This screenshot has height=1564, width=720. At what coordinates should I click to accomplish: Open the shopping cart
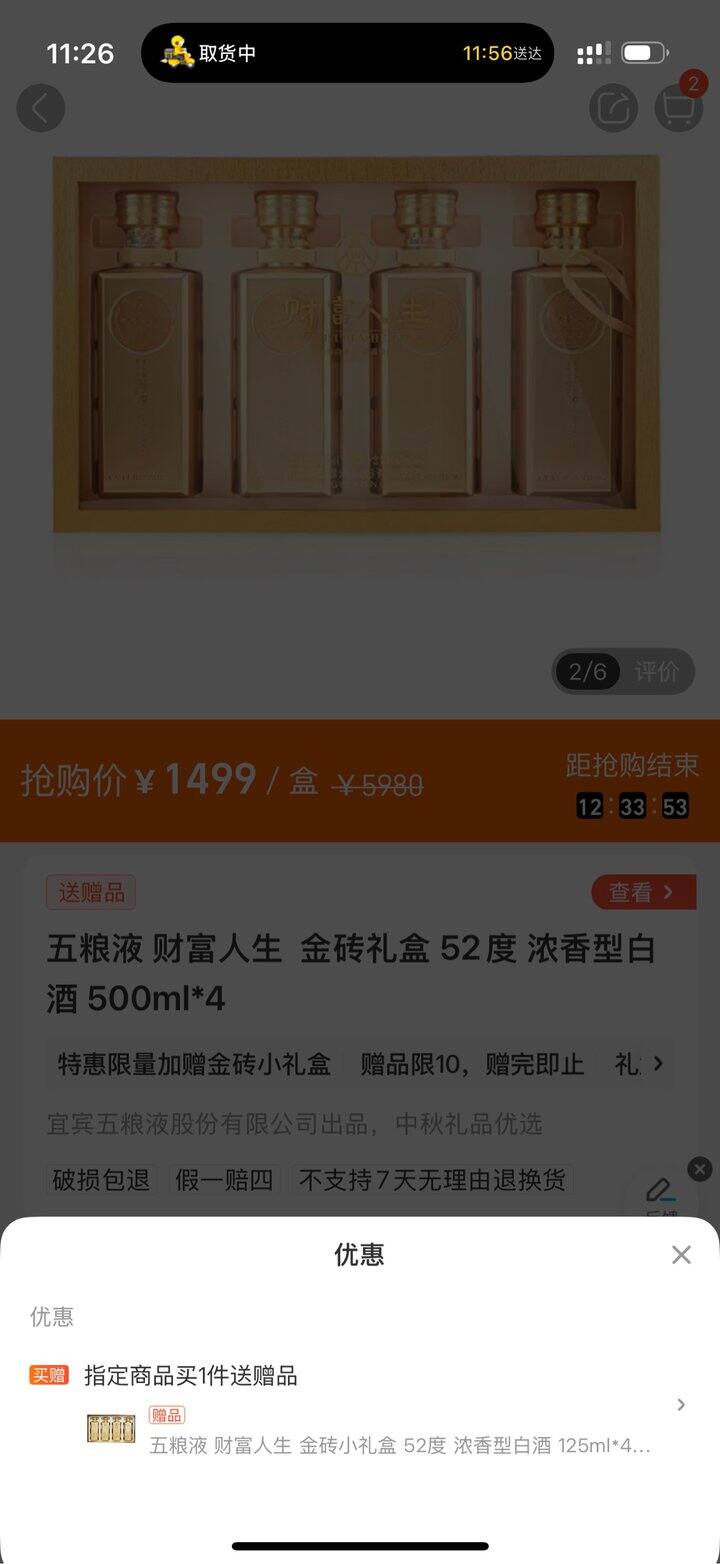pyautogui.click(x=679, y=108)
